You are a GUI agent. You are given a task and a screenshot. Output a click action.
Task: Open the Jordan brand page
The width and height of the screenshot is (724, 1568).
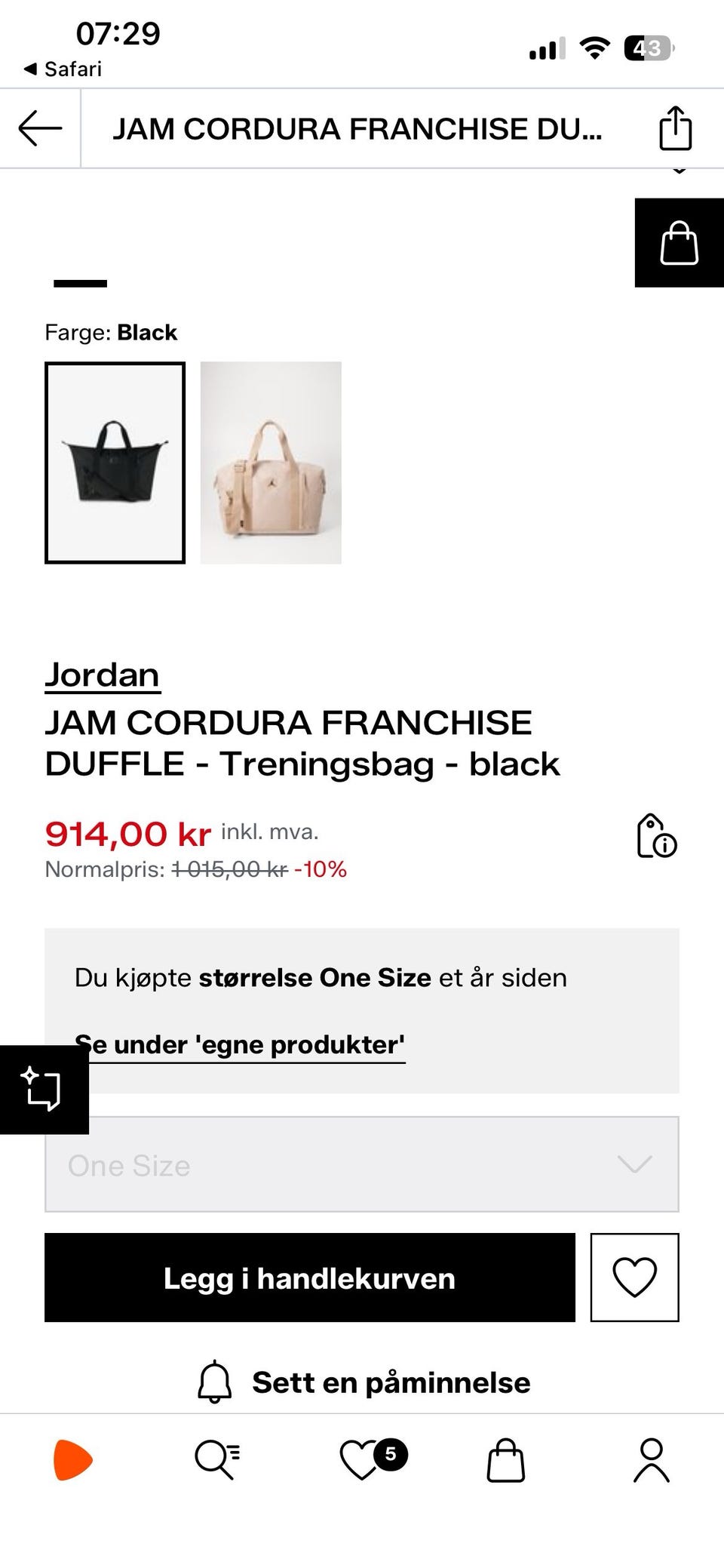103,675
